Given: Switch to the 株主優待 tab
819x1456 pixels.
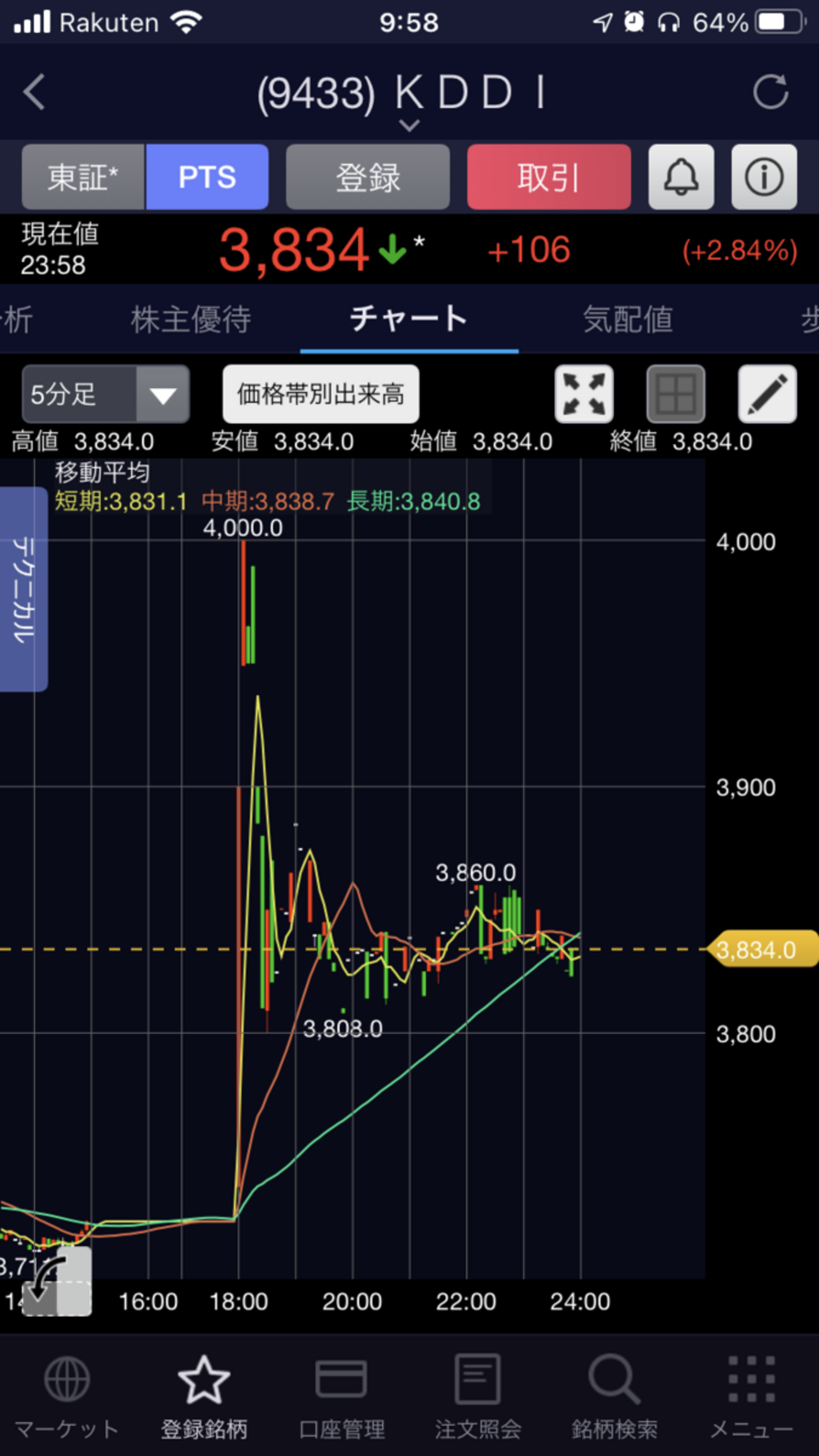Looking at the screenshot, I should click(x=191, y=319).
